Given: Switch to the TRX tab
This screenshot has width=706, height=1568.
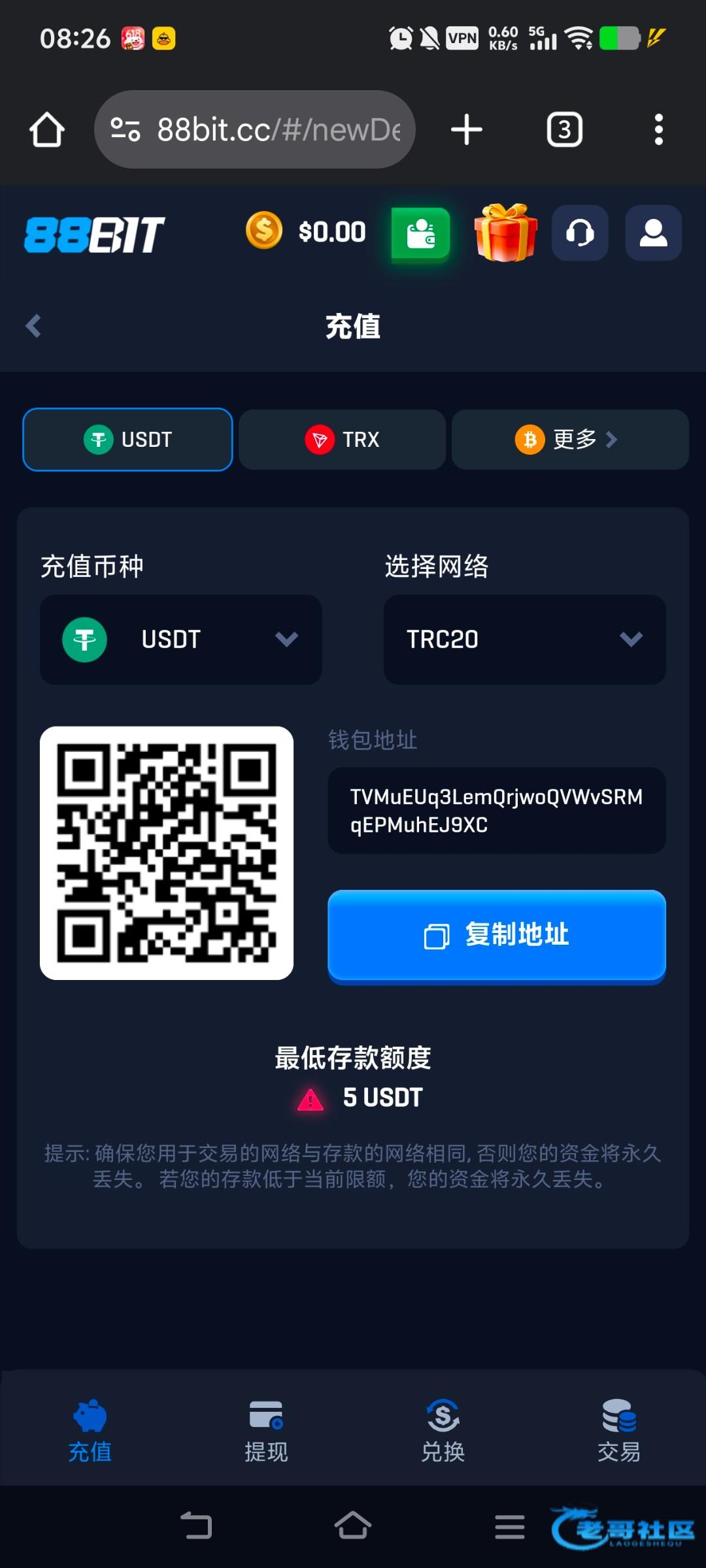Looking at the screenshot, I should [x=342, y=440].
